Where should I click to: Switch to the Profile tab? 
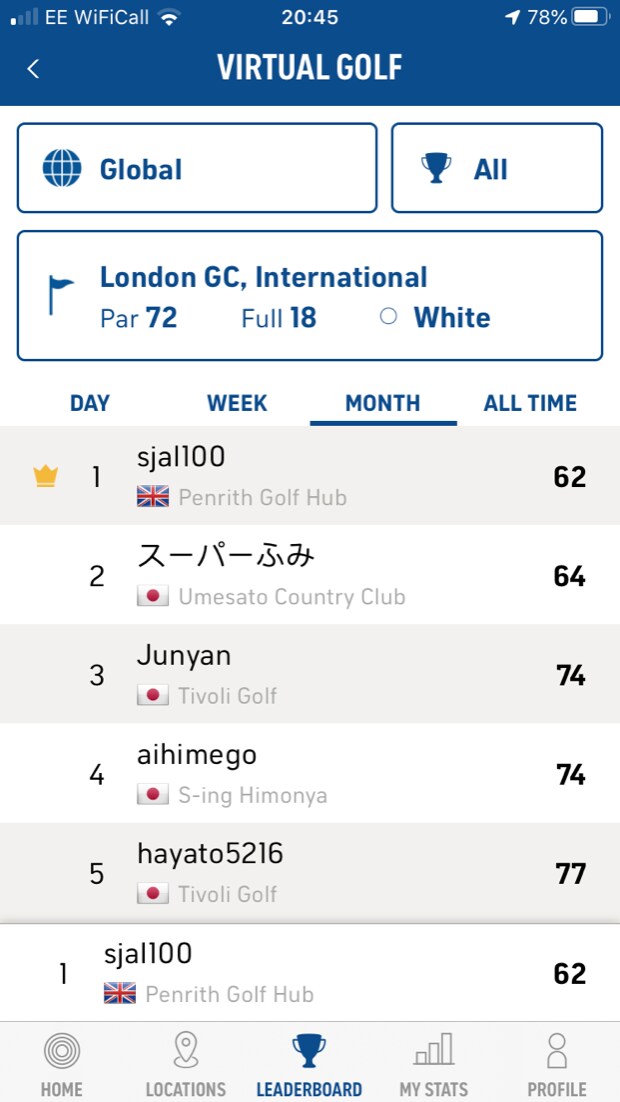point(557,1064)
